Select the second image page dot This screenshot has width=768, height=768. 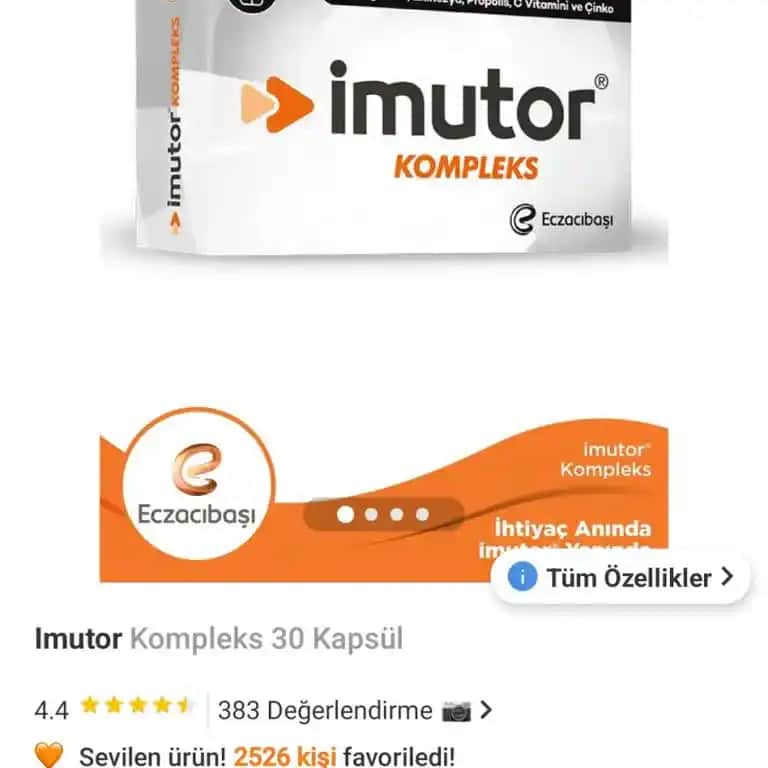click(371, 514)
